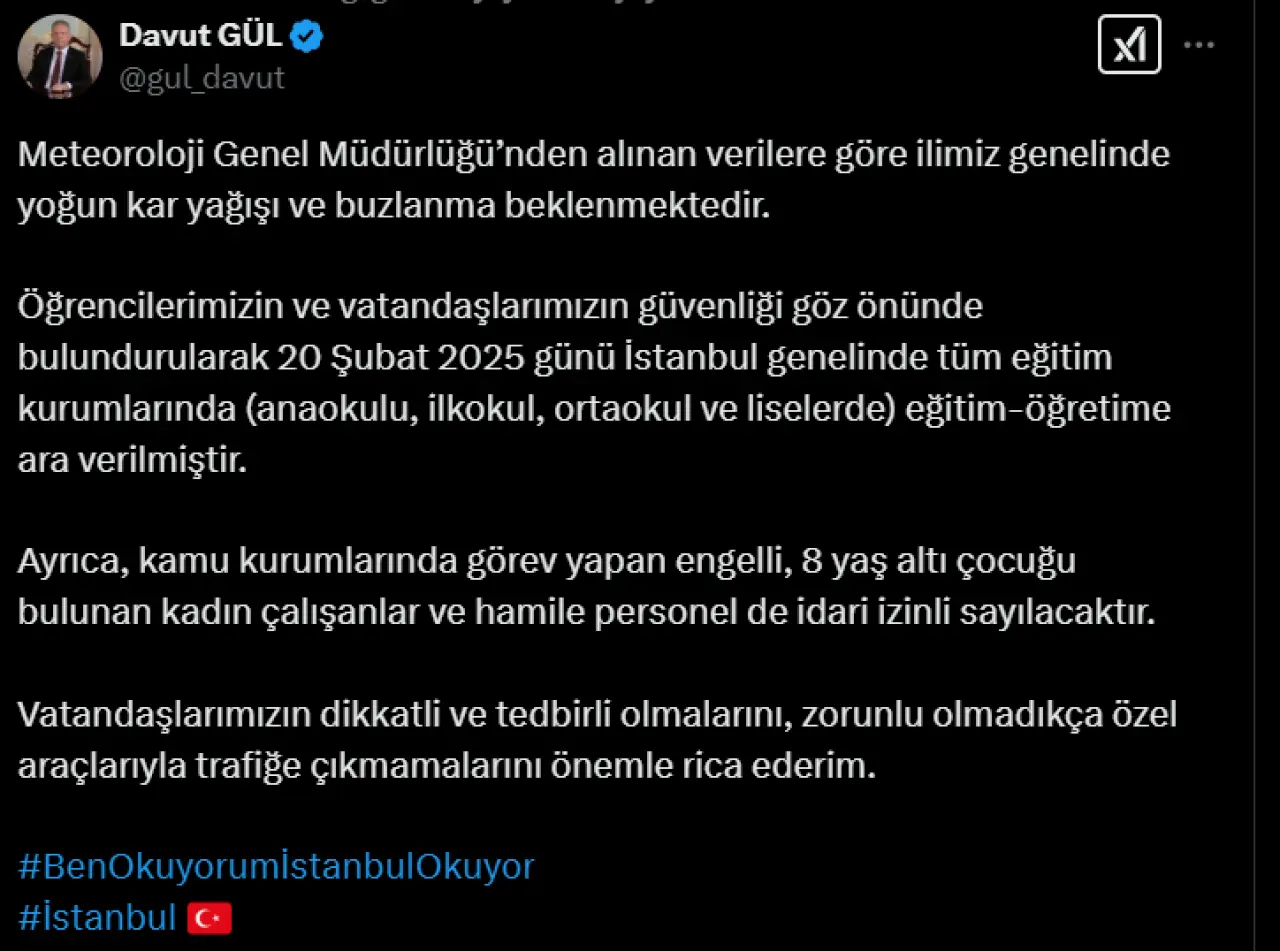
Task: Open the #BenOkuyorumİstanbulOkuyor hashtag
Action: (276, 867)
